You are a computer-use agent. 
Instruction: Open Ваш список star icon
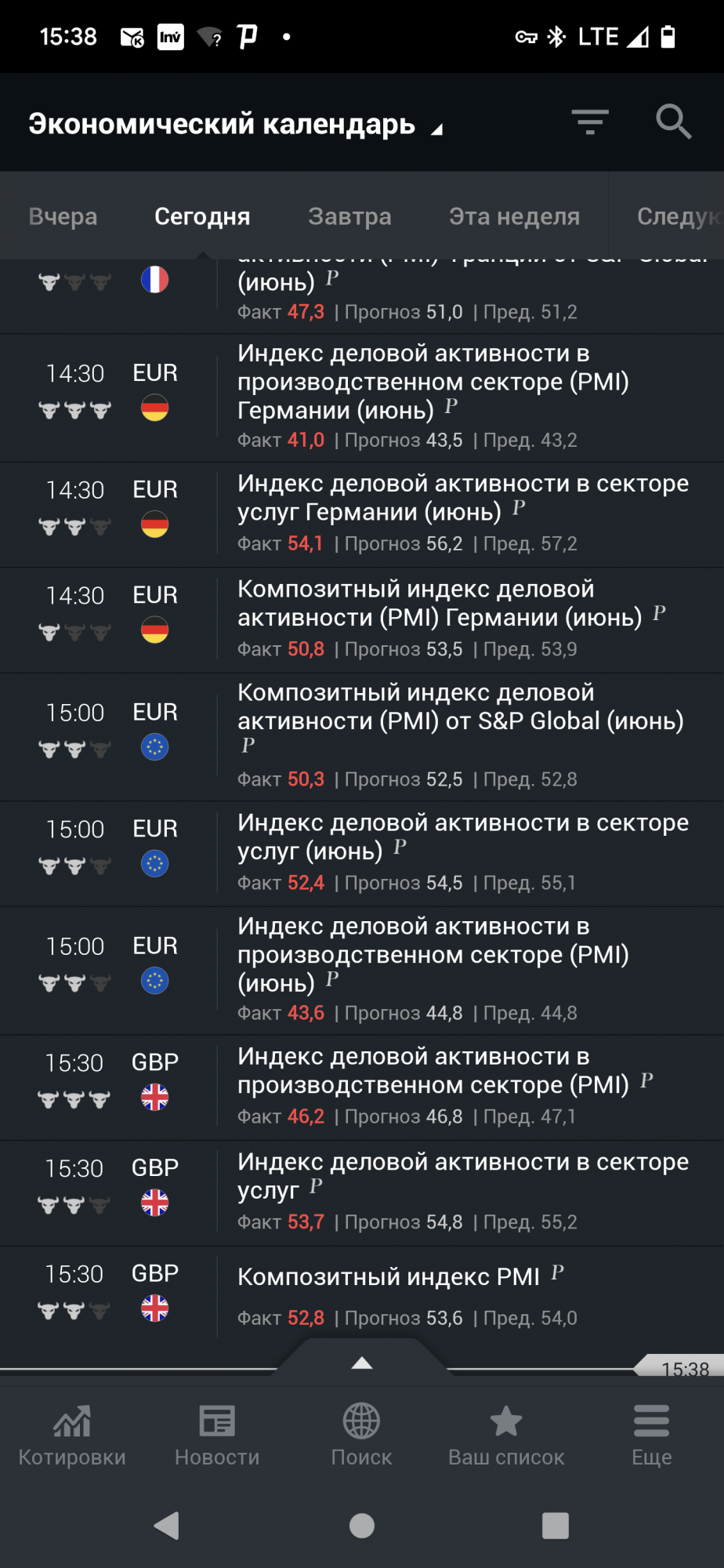coord(505,1421)
